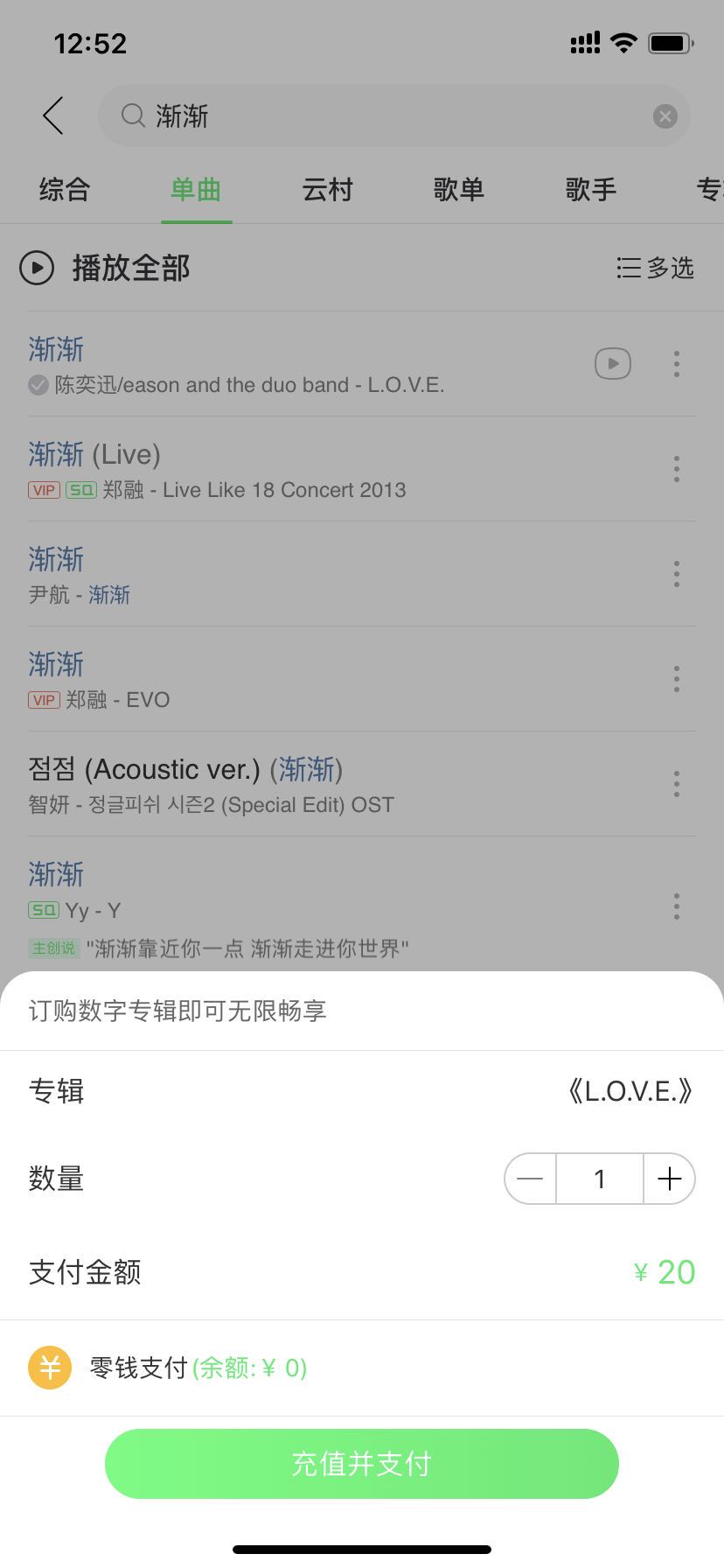The image size is (724, 1568).
Task: Open more options for 渐渐 (Live)
Action: [x=676, y=469]
